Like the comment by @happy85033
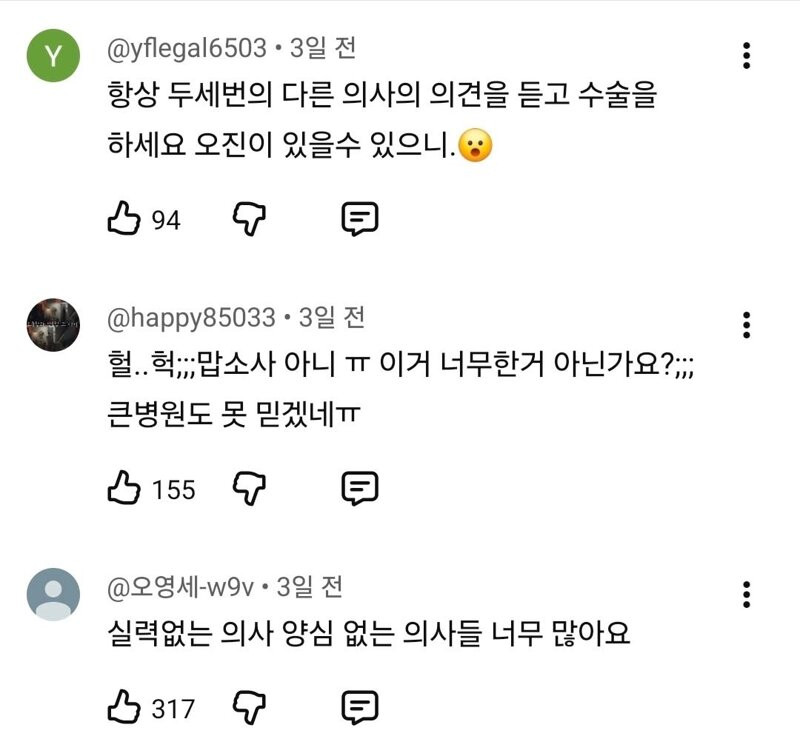Viewport: 800px width, 756px height. [x=123, y=488]
